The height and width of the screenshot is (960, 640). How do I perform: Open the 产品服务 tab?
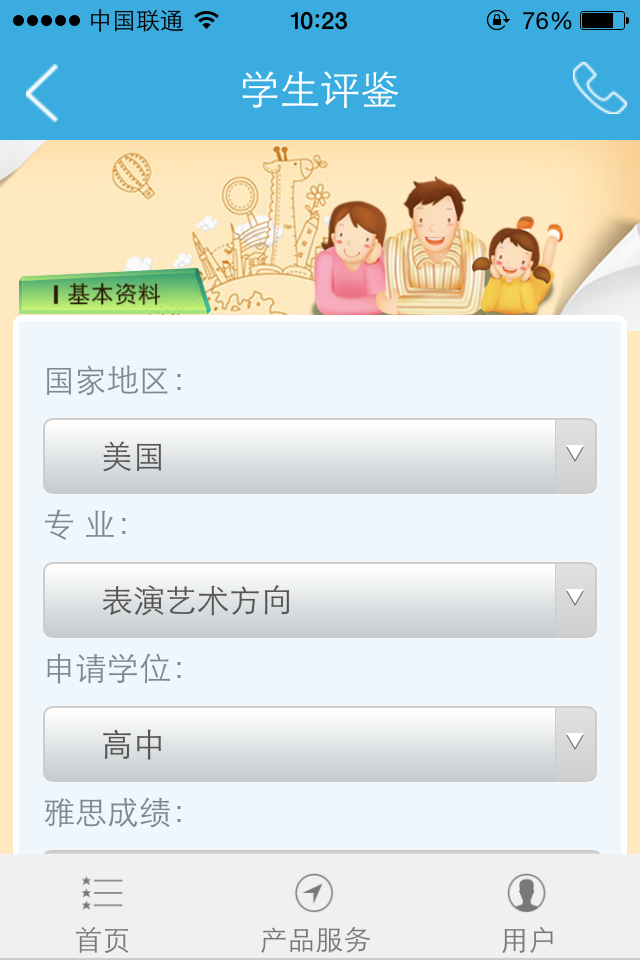tap(315, 912)
